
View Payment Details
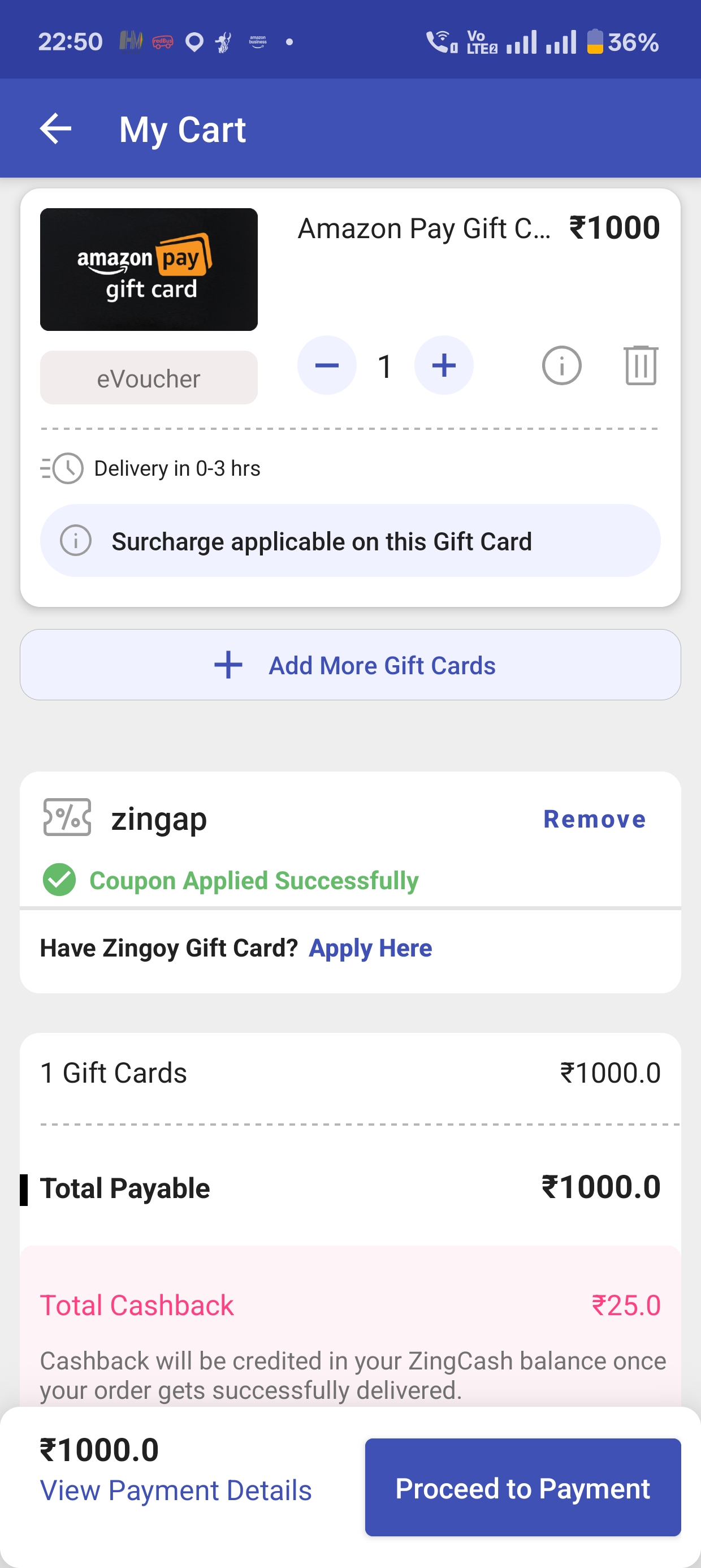click(176, 1490)
